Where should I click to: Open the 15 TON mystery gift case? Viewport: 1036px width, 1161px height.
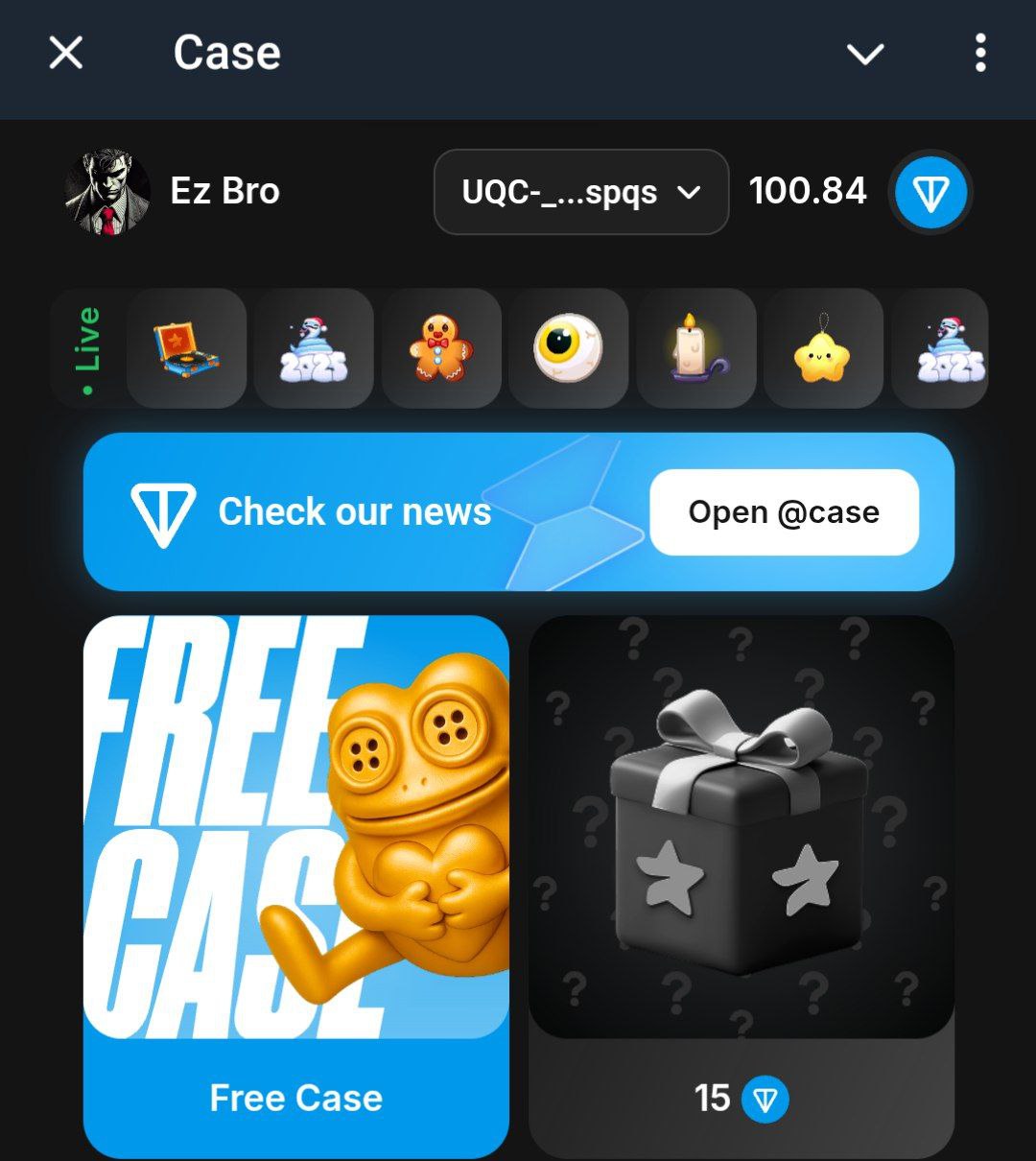[x=741, y=885]
